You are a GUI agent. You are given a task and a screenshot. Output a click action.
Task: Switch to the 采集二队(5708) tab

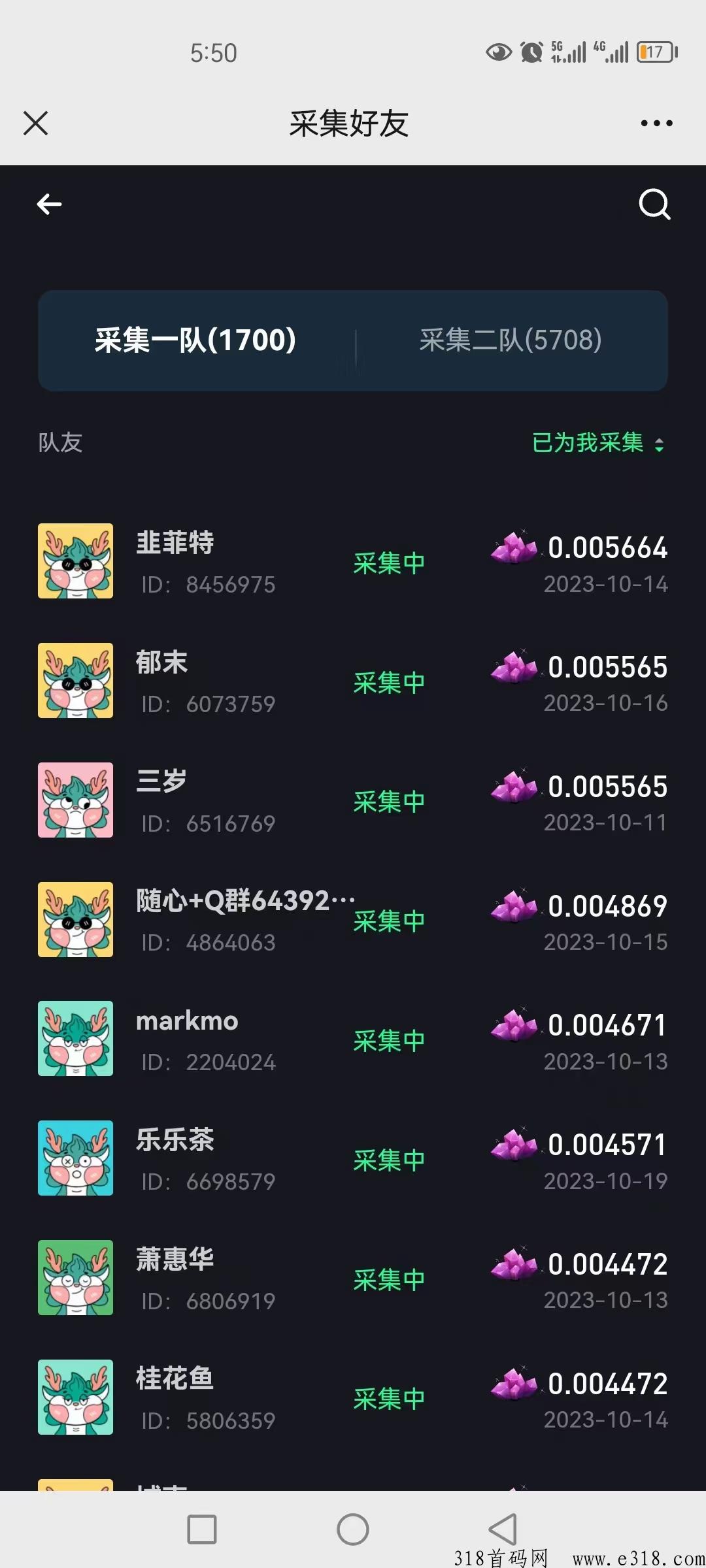point(511,340)
